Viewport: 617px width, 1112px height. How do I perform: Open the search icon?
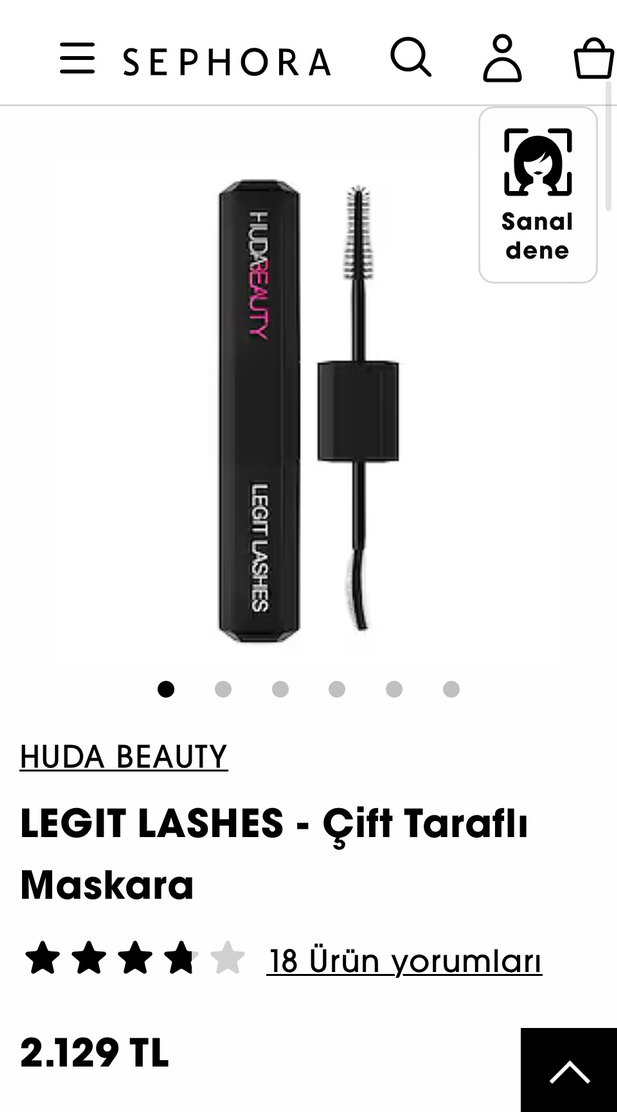click(410, 58)
